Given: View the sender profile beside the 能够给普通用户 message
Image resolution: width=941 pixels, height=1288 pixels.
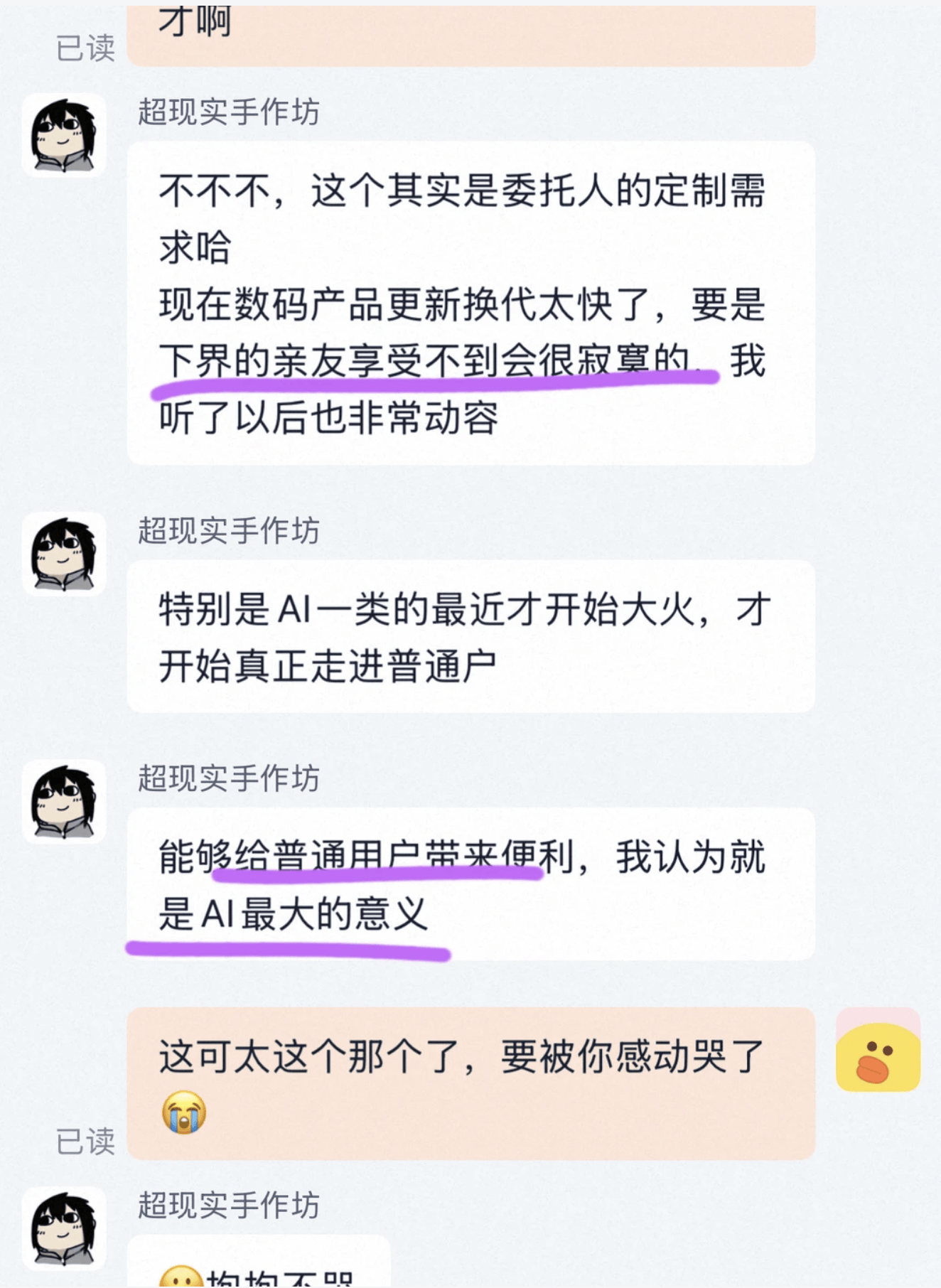Looking at the screenshot, I should click(64, 801).
